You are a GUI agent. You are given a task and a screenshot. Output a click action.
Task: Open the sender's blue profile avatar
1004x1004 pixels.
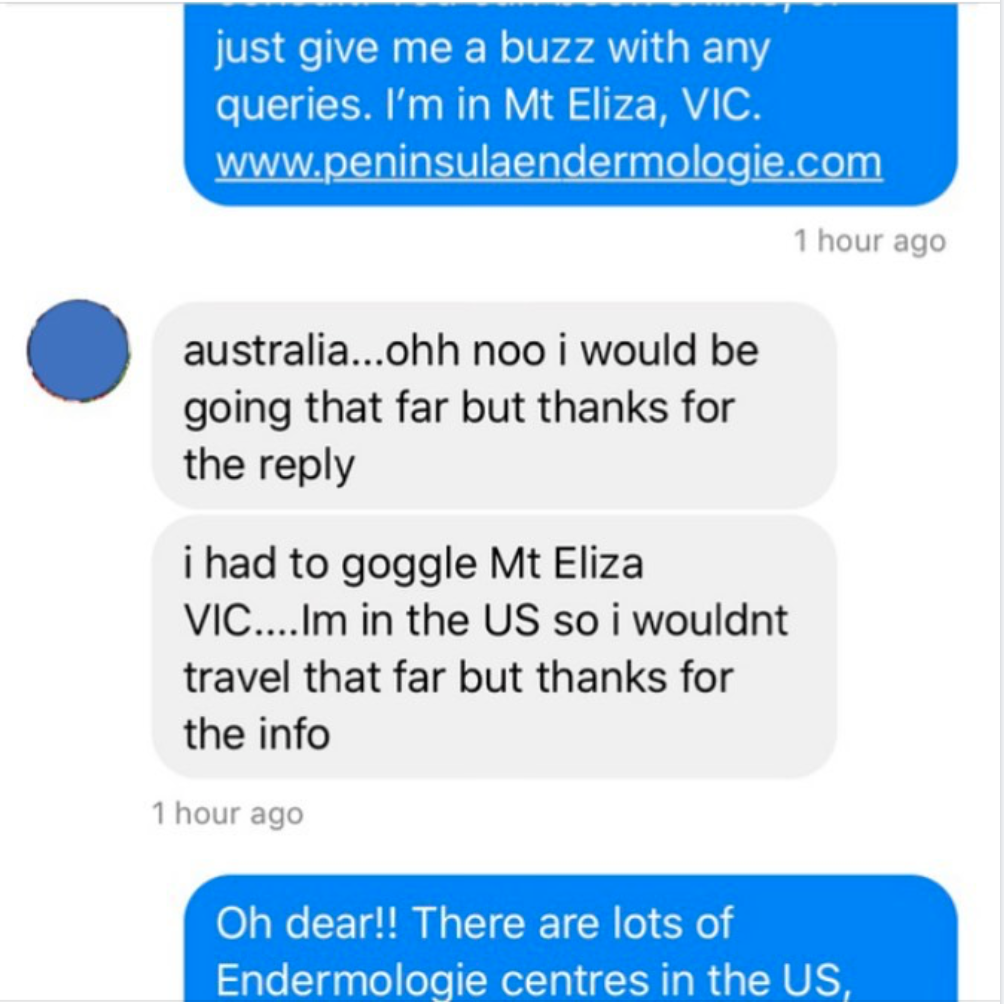coord(78,351)
